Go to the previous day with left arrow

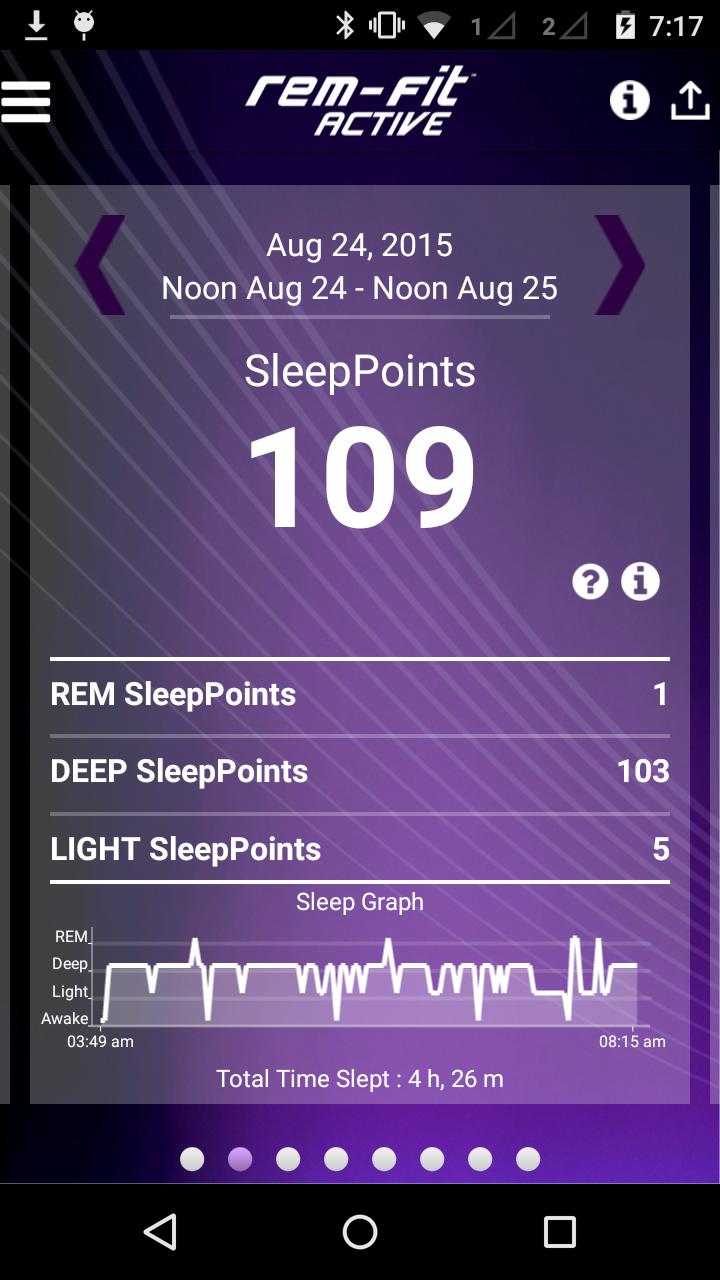(x=100, y=265)
